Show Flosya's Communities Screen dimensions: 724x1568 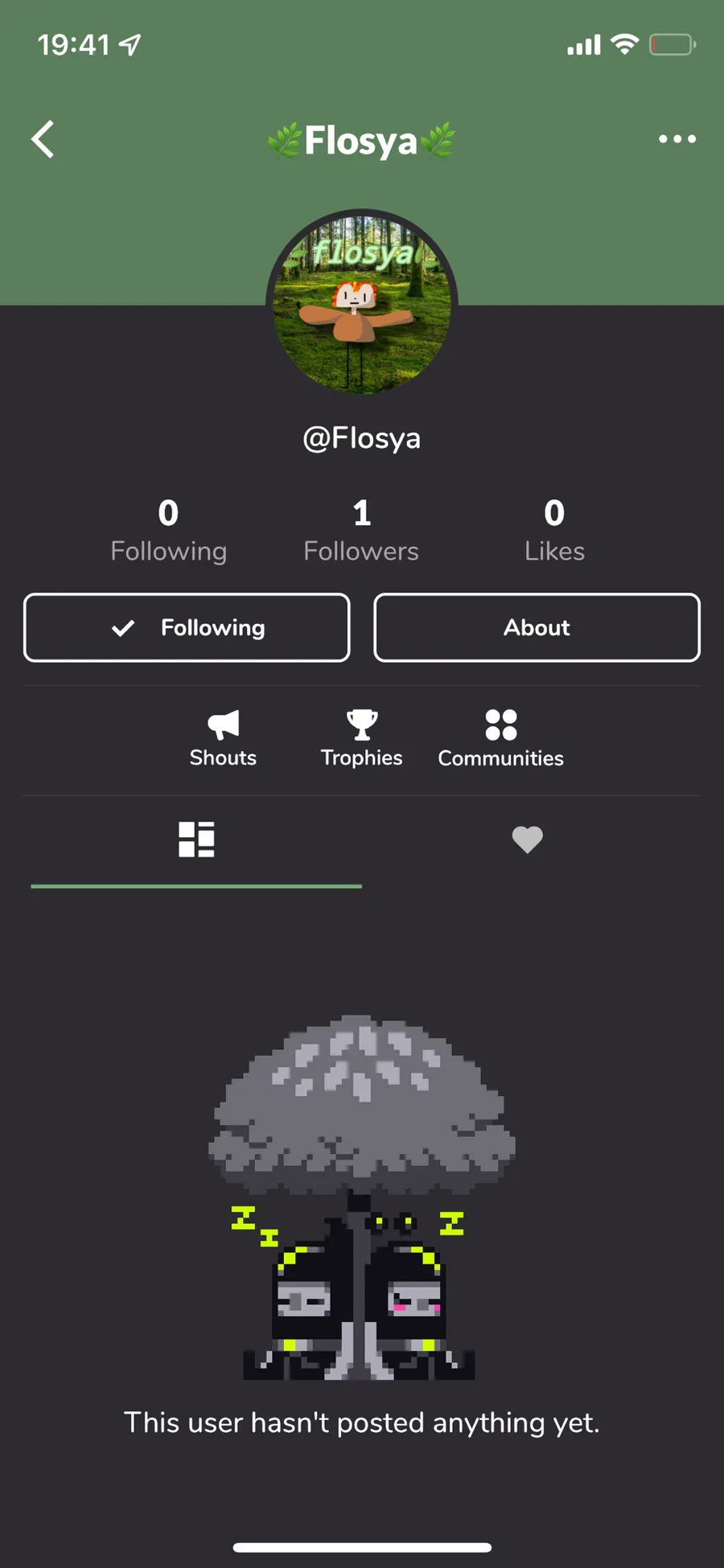pyautogui.click(x=500, y=738)
